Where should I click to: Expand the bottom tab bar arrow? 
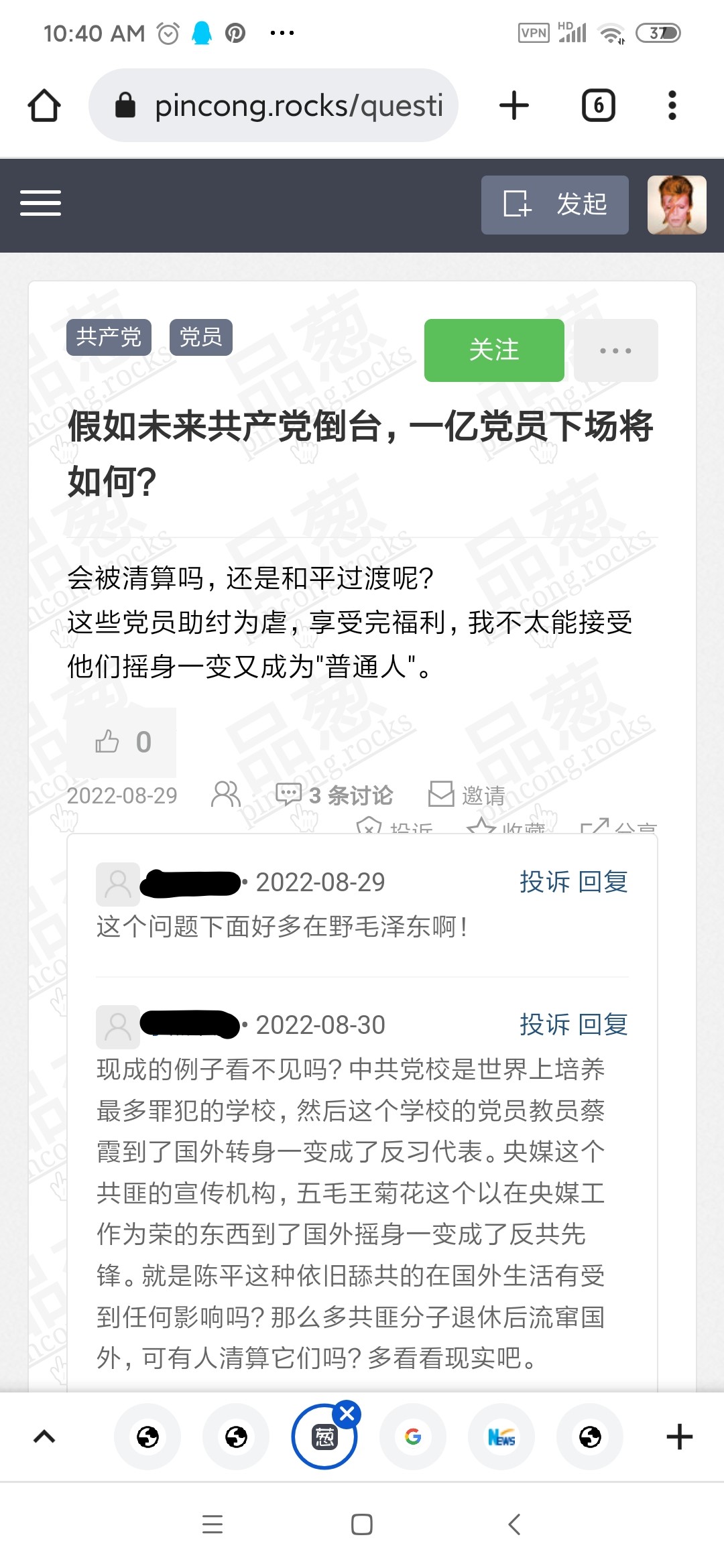tap(44, 1437)
